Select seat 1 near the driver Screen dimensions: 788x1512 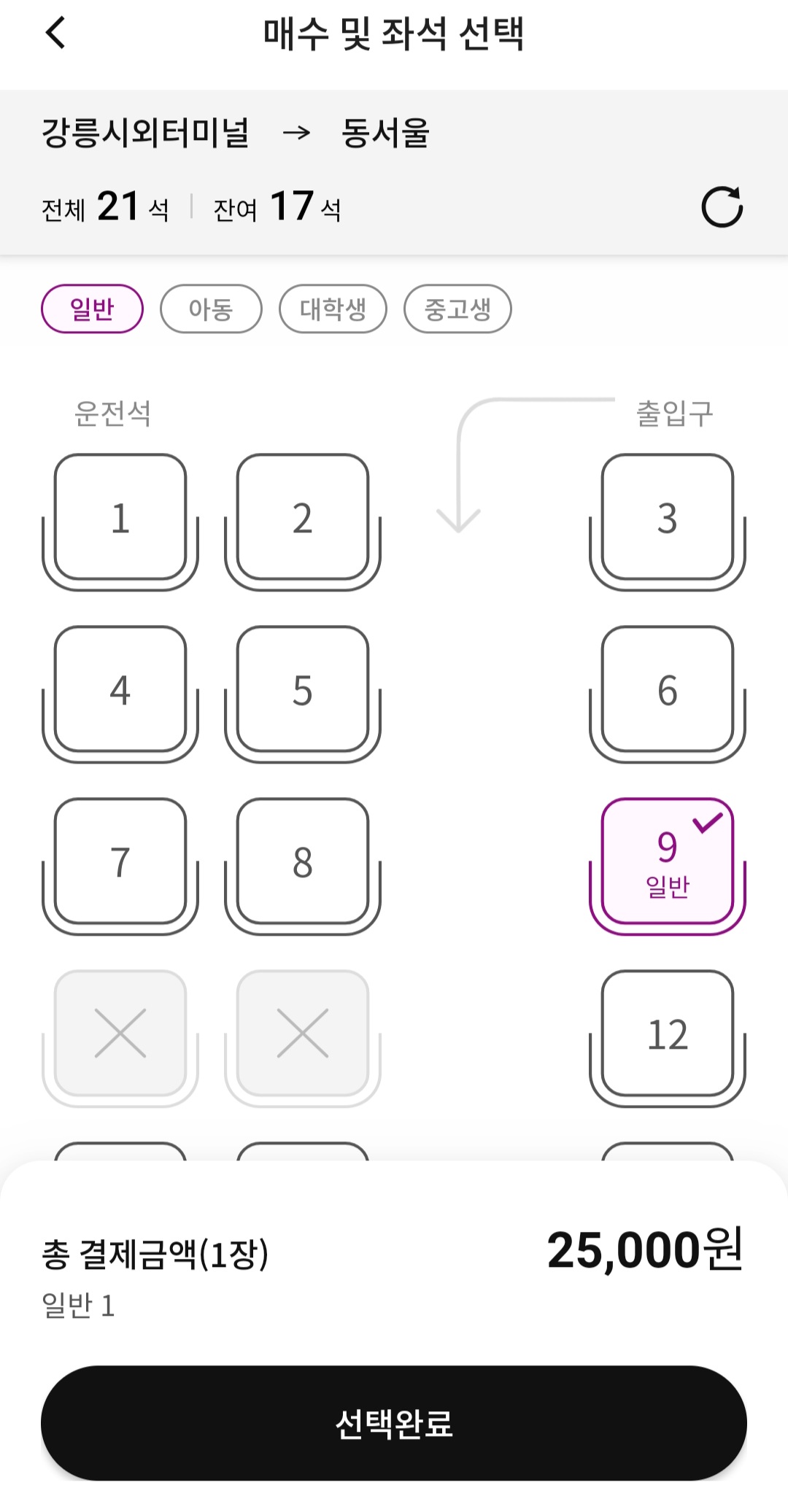pyautogui.click(x=121, y=518)
